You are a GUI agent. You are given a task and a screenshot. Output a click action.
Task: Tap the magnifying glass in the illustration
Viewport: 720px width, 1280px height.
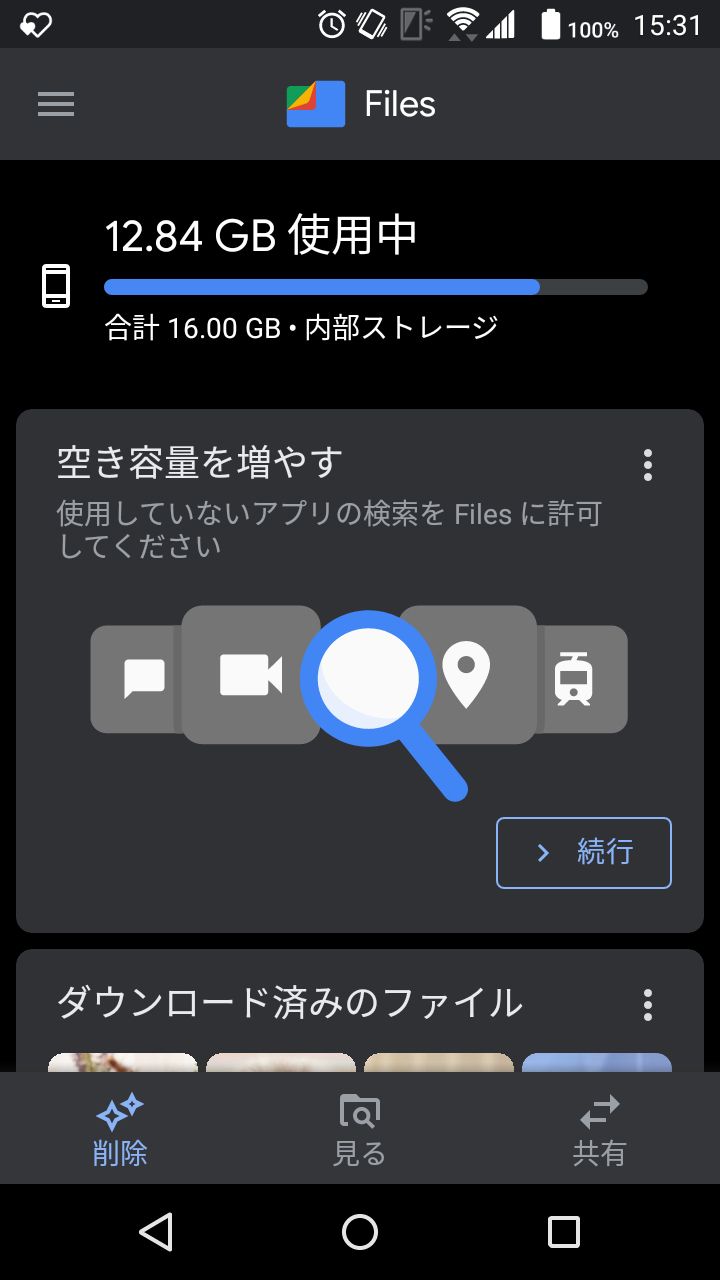(372, 677)
